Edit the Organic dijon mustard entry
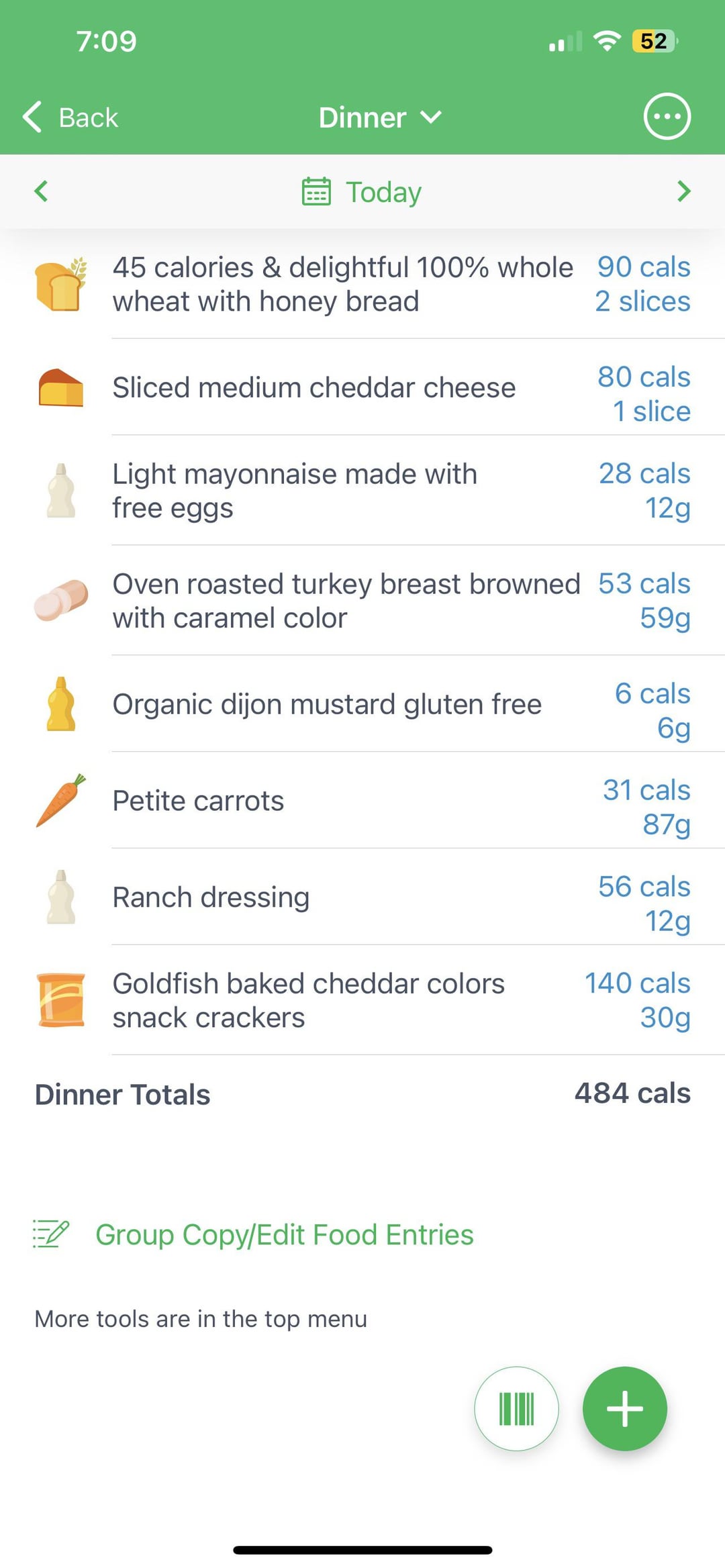Viewport: 725px width, 1568px height. 362,704
